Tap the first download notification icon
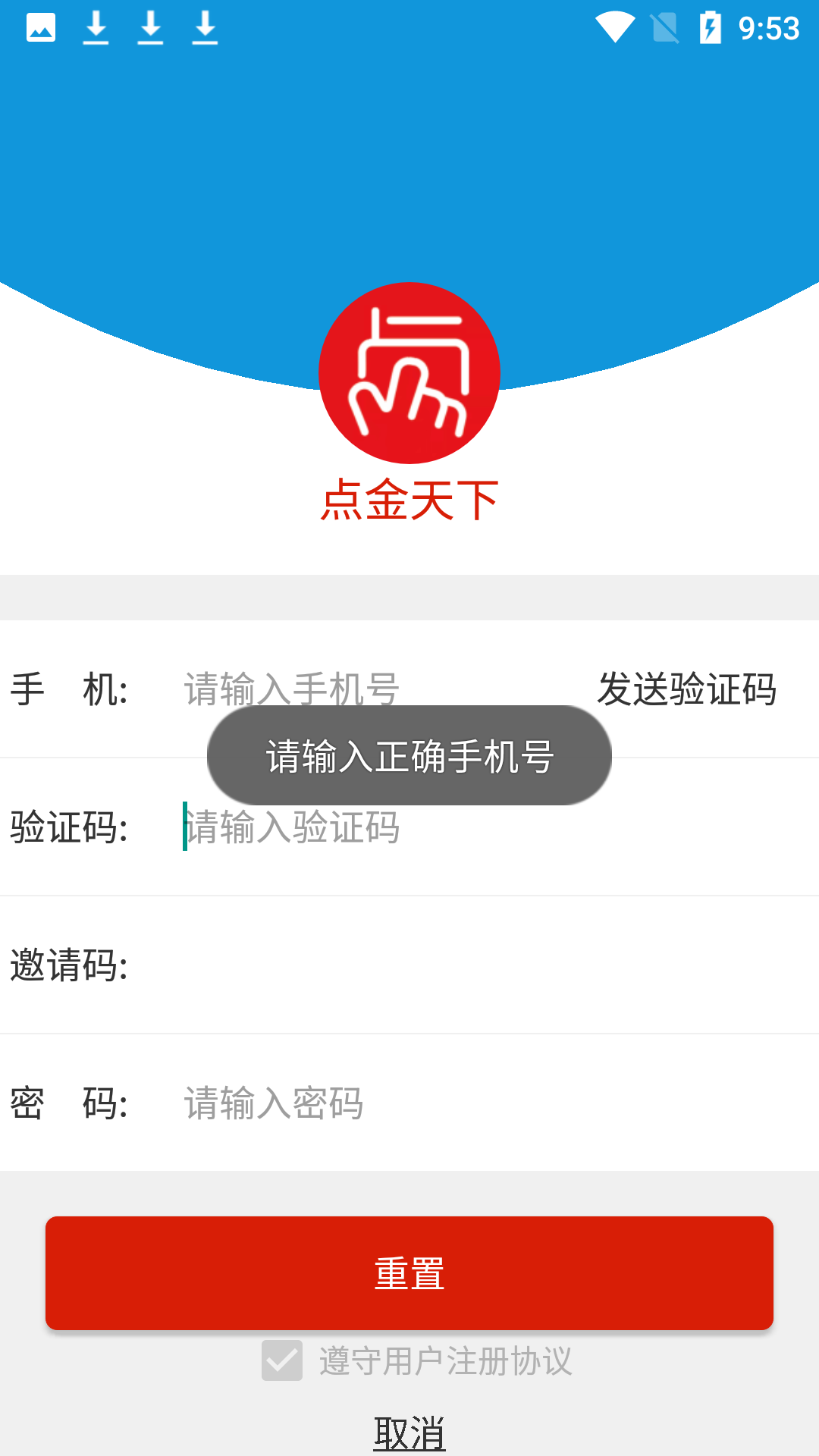Image resolution: width=819 pixels, height=1456 pixels. (96, 28)
